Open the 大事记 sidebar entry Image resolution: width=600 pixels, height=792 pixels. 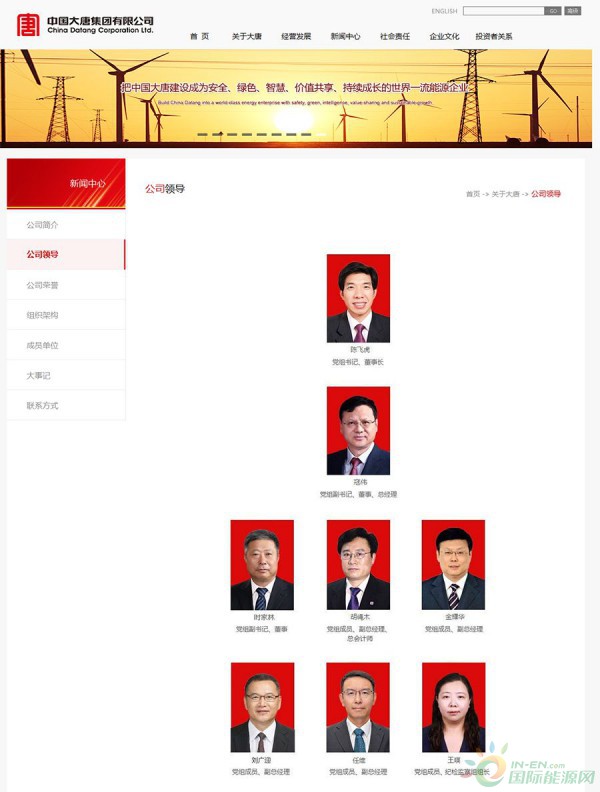tap(39, 375)
